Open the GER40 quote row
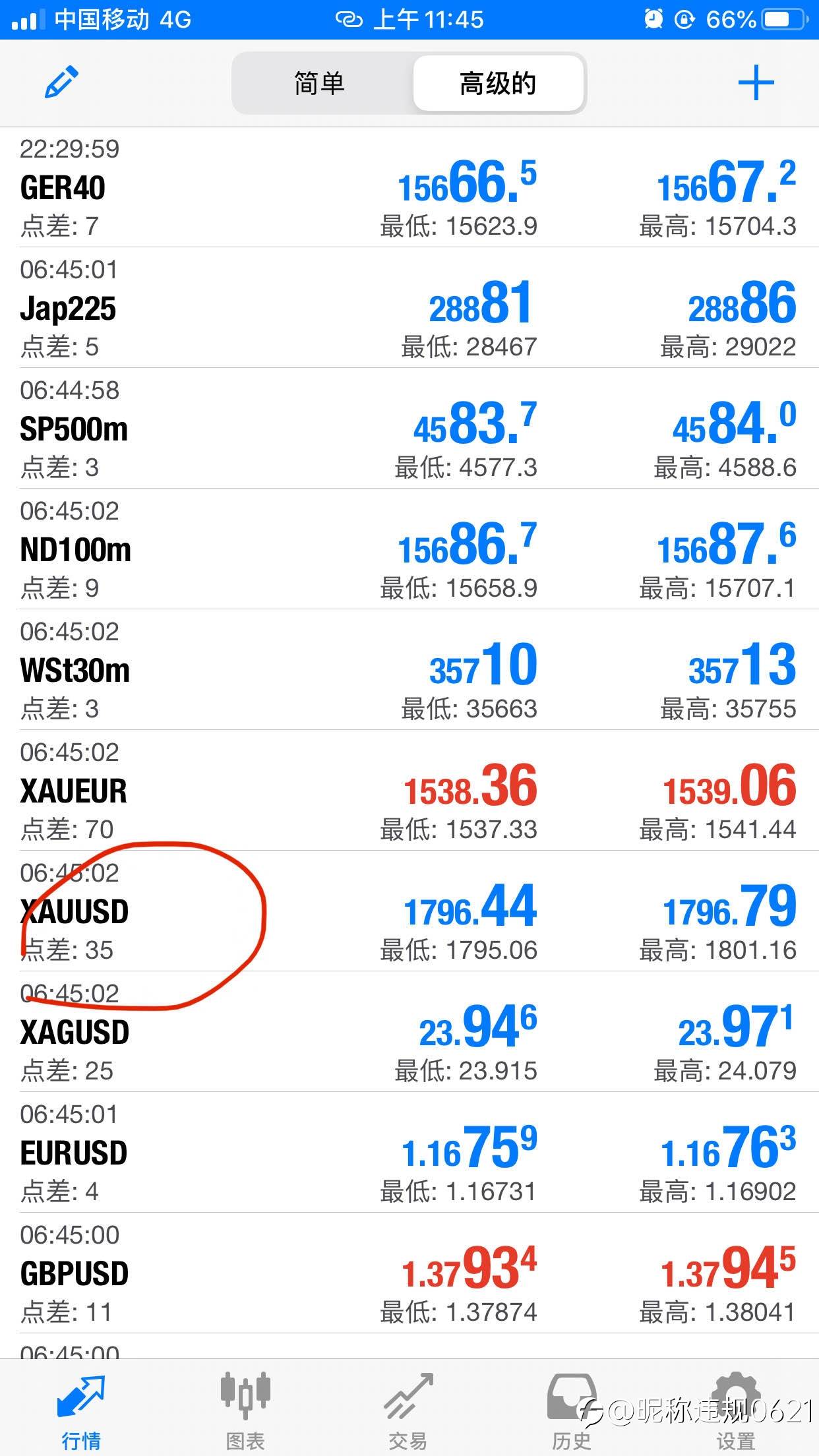Image resolution: width=819 pixels, height=1456 pixels. pos(409,187)
